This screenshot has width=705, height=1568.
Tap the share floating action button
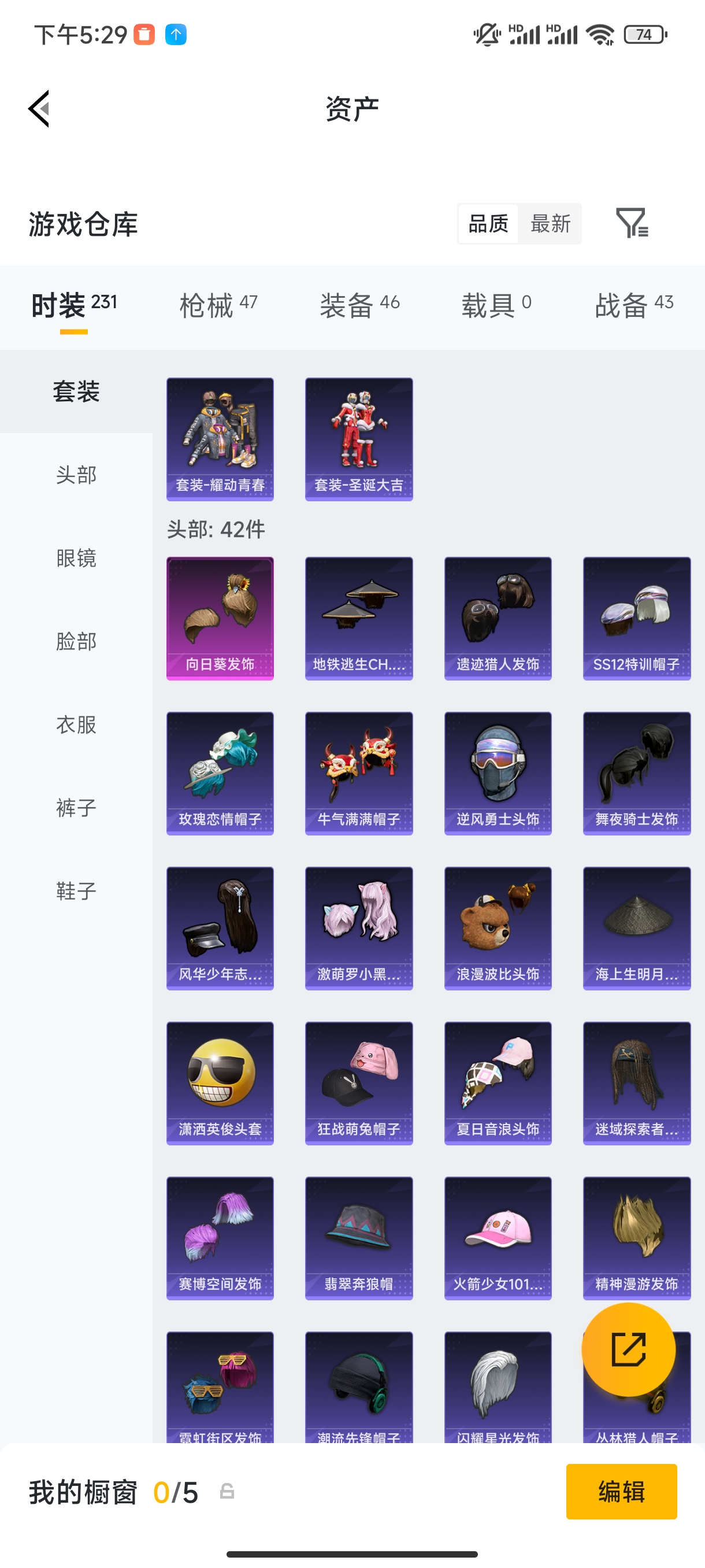pos(628,1349)
